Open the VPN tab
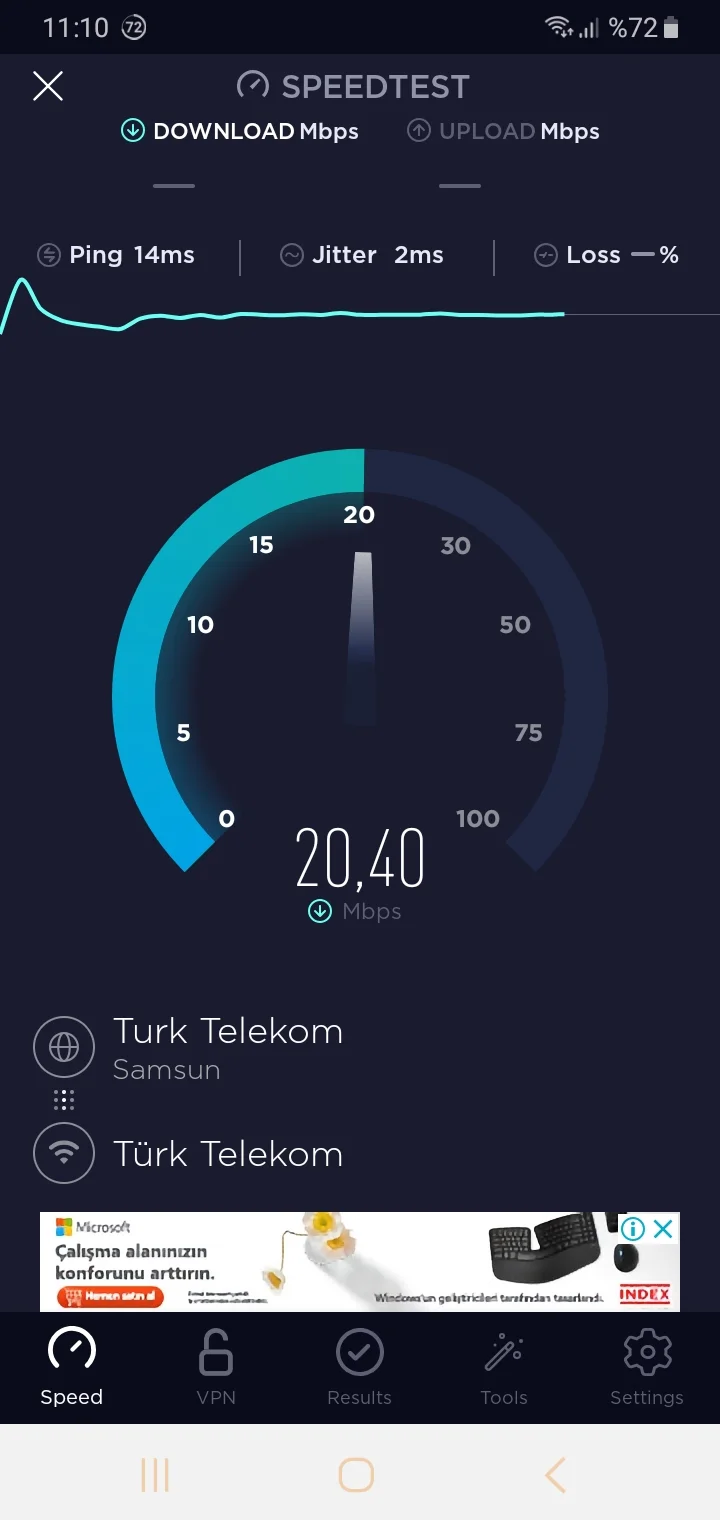The width and height of the screenshot is (720, 1520). click(x=216, y=1367)
